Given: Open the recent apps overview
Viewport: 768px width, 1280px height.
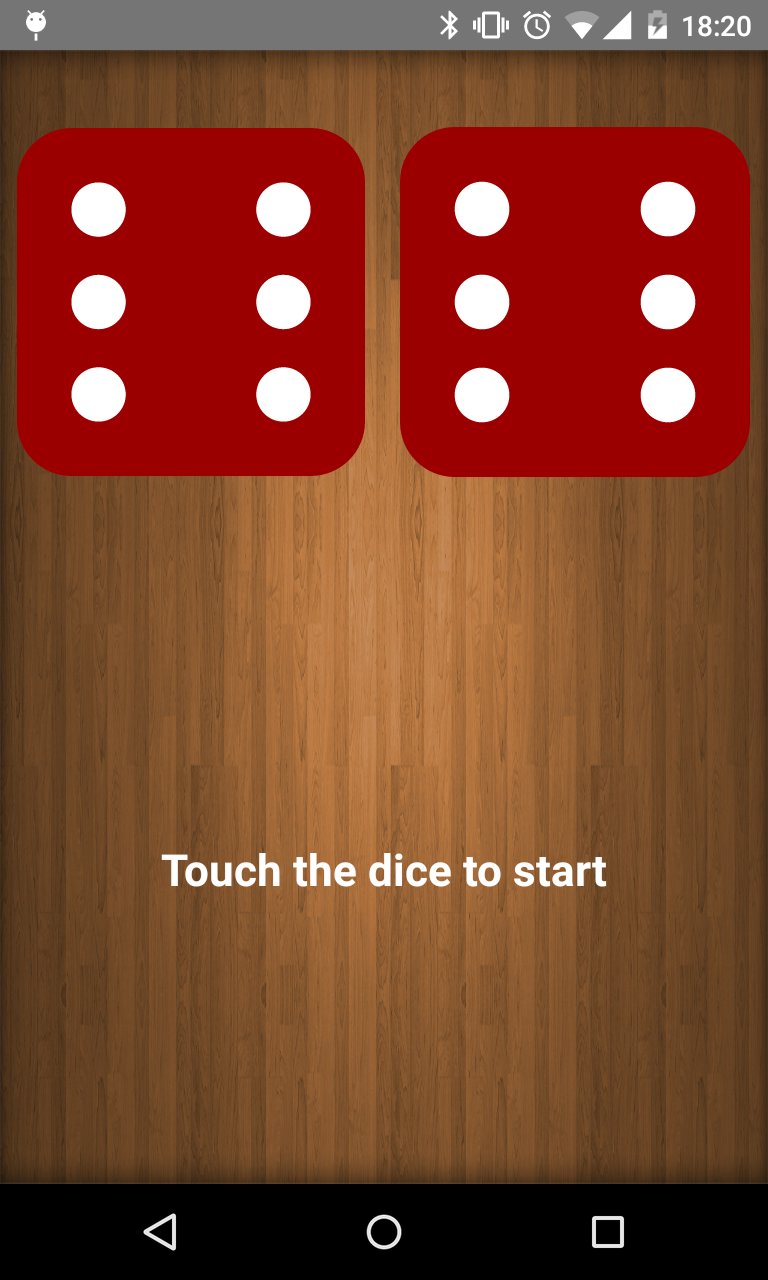Looking at the screenshot, I should pyautogui.click(x=607, y=1231).
